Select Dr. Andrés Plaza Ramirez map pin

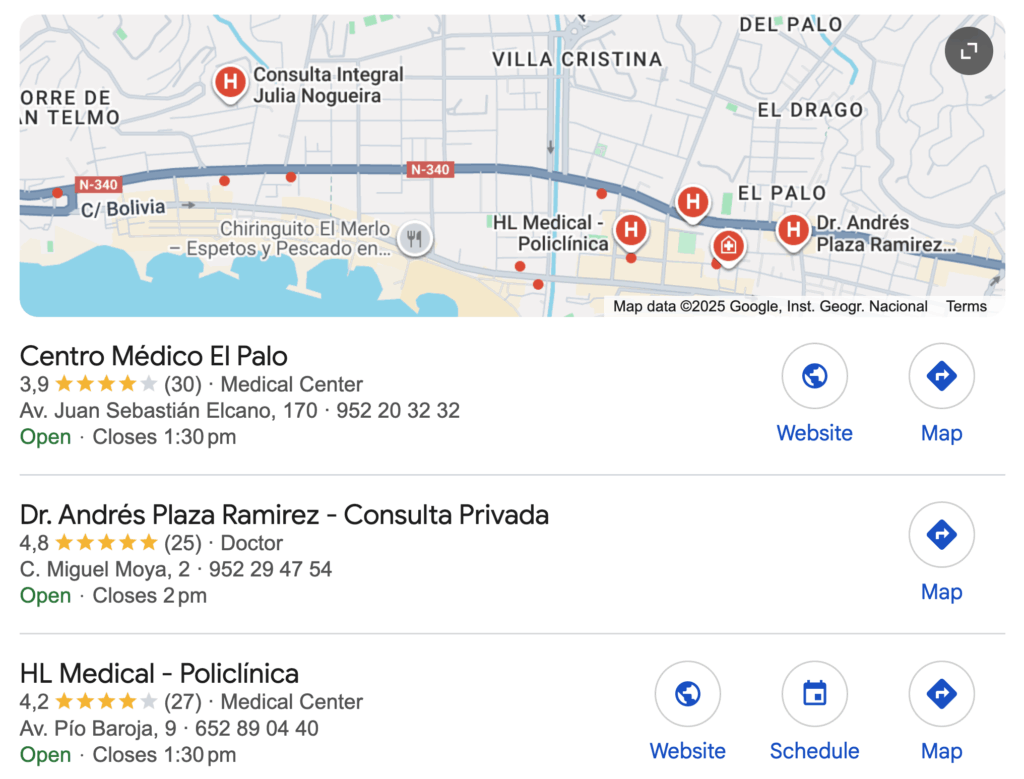click(793, 230)
